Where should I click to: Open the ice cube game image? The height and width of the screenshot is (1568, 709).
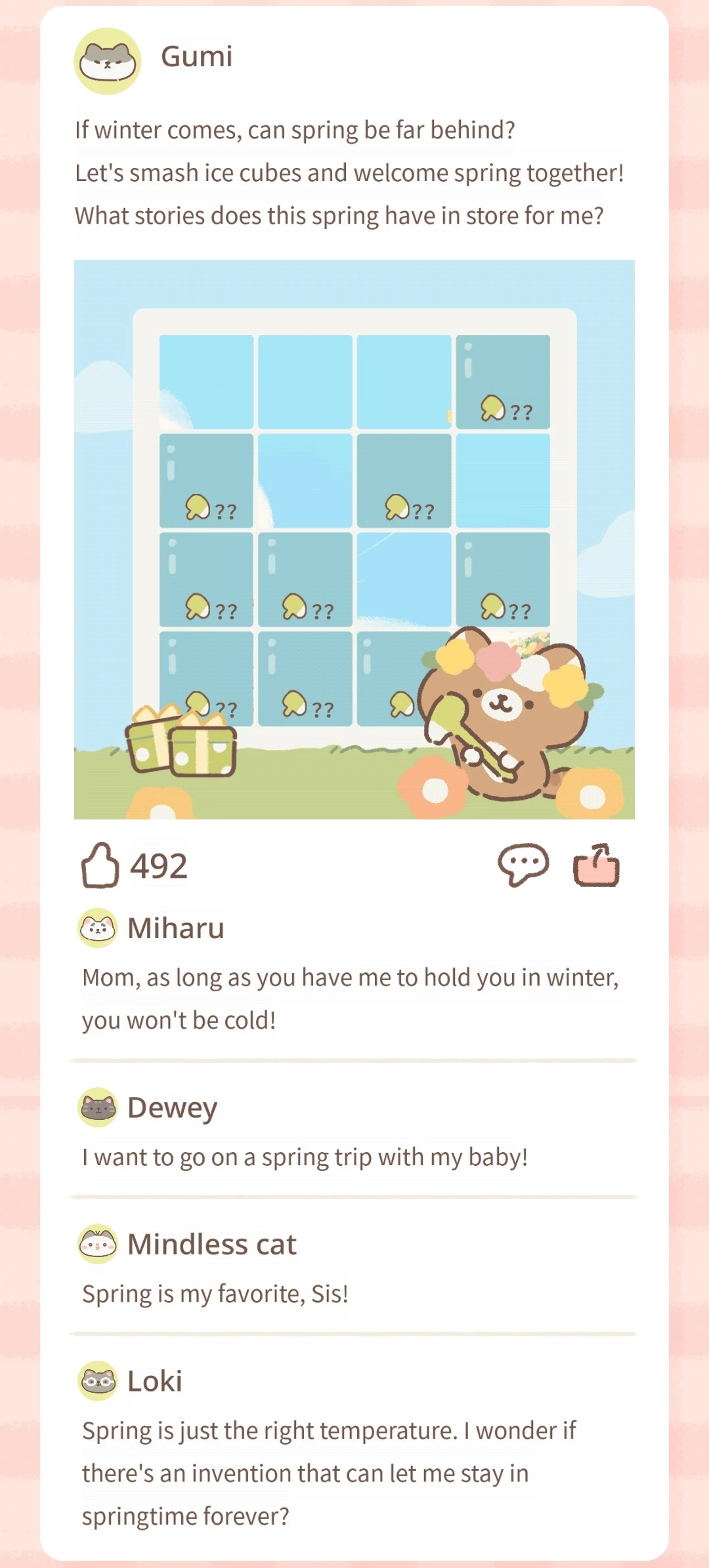coord(354,539)
